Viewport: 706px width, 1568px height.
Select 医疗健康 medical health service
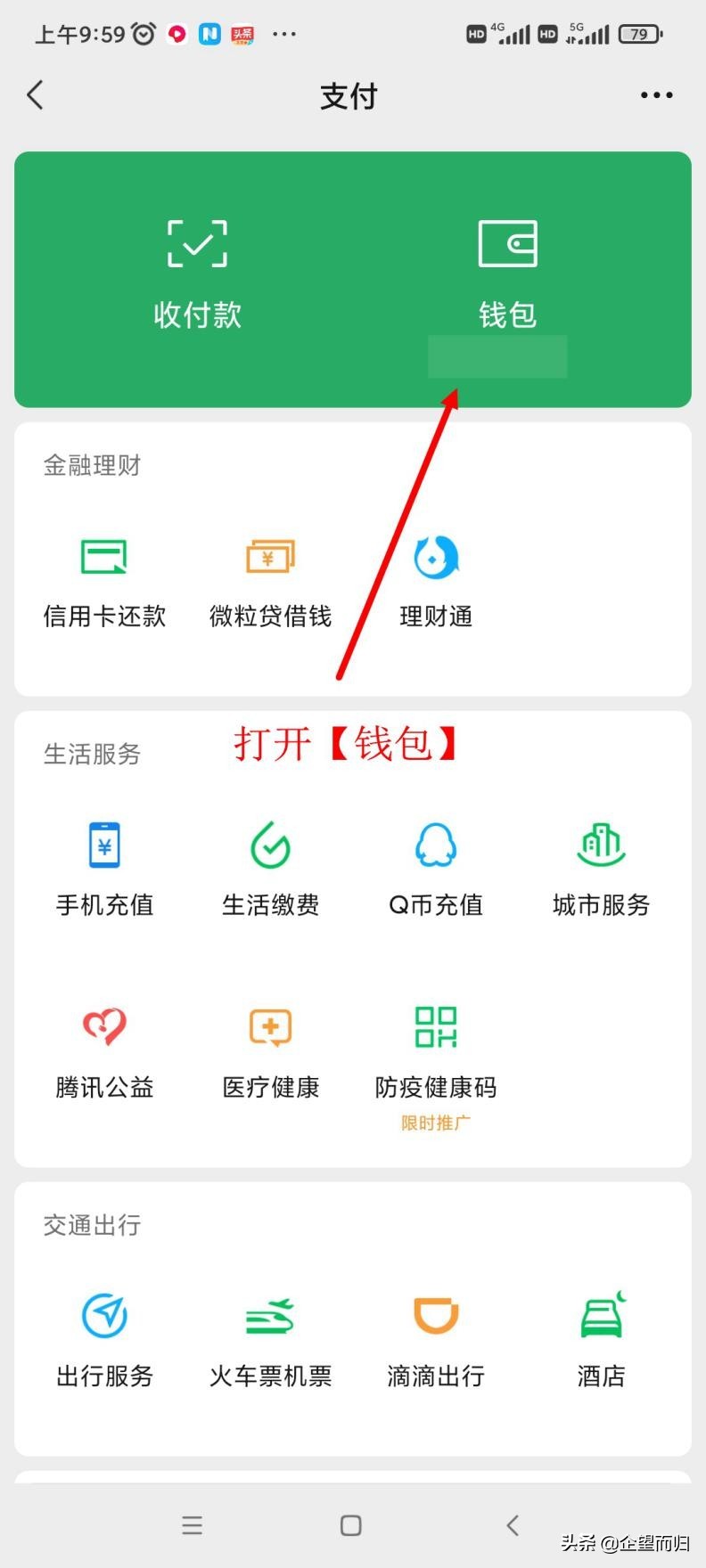pyautogui.click(x=269, y=1051)
